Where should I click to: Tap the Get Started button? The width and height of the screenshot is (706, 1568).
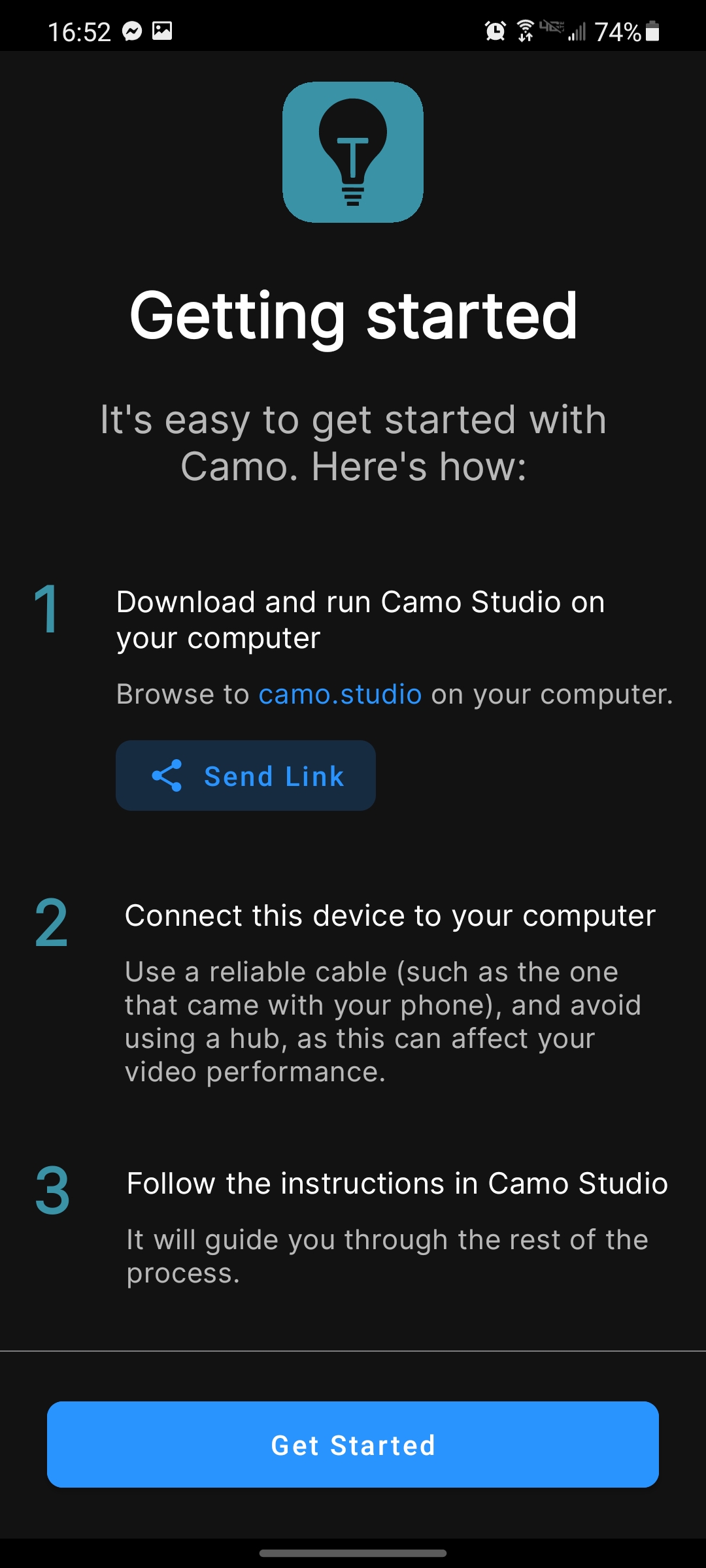point(353,1445)
